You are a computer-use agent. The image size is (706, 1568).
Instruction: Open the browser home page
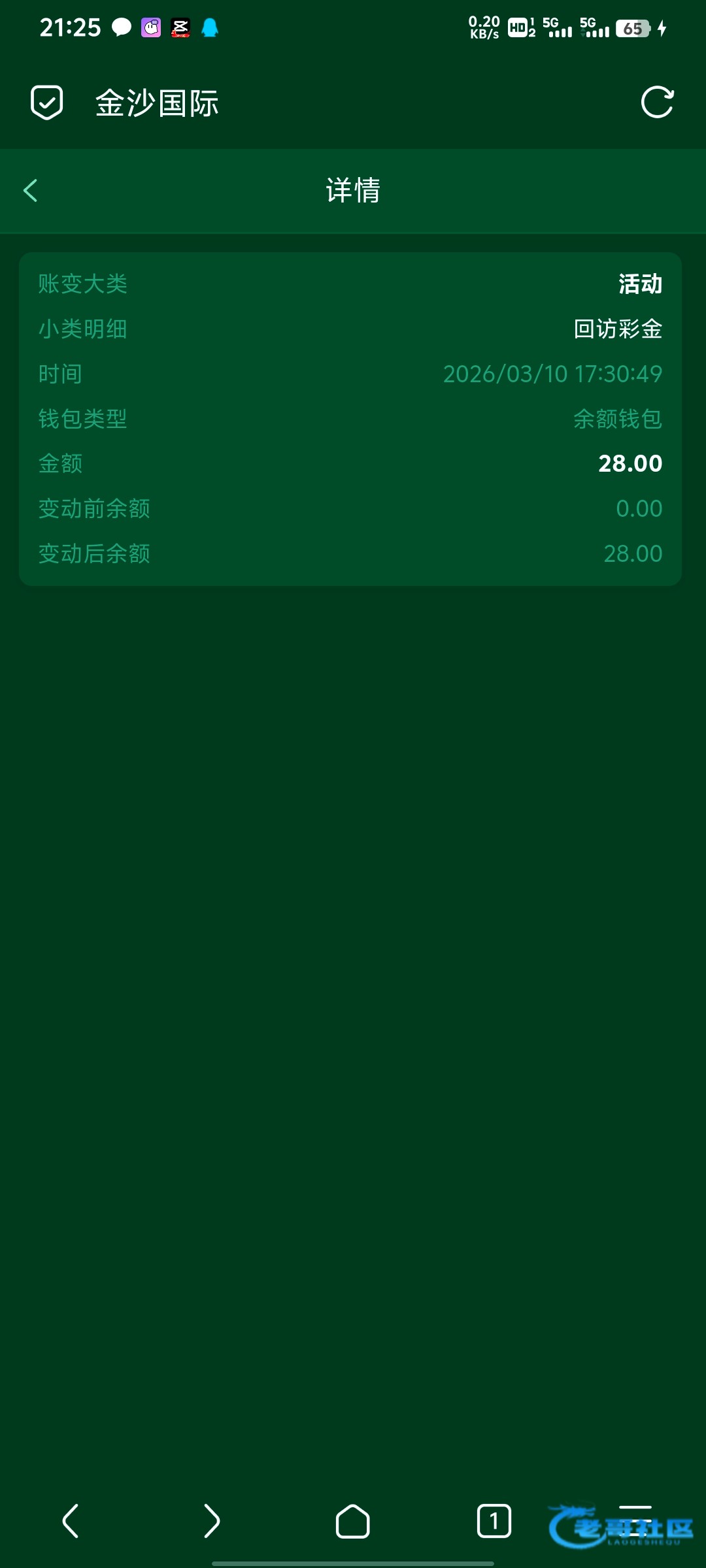pyautogui.click(x=352, y=1521)
